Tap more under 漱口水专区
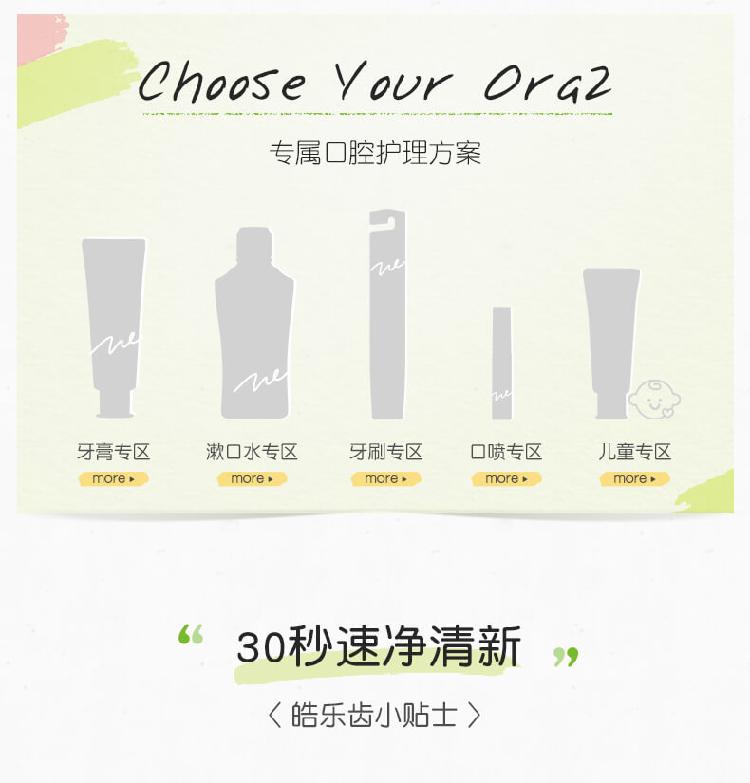The width and height of the screenshot is (750, 783). 252,479
